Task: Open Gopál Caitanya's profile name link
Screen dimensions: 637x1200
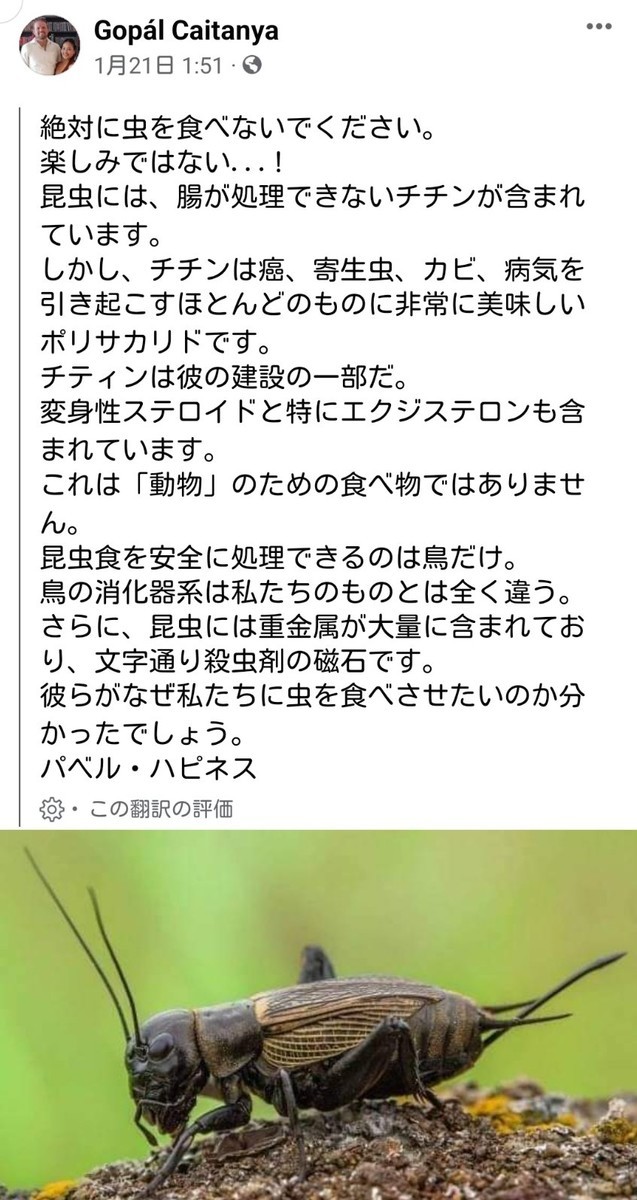Action: pyautogui.click(x=186, y=31)
